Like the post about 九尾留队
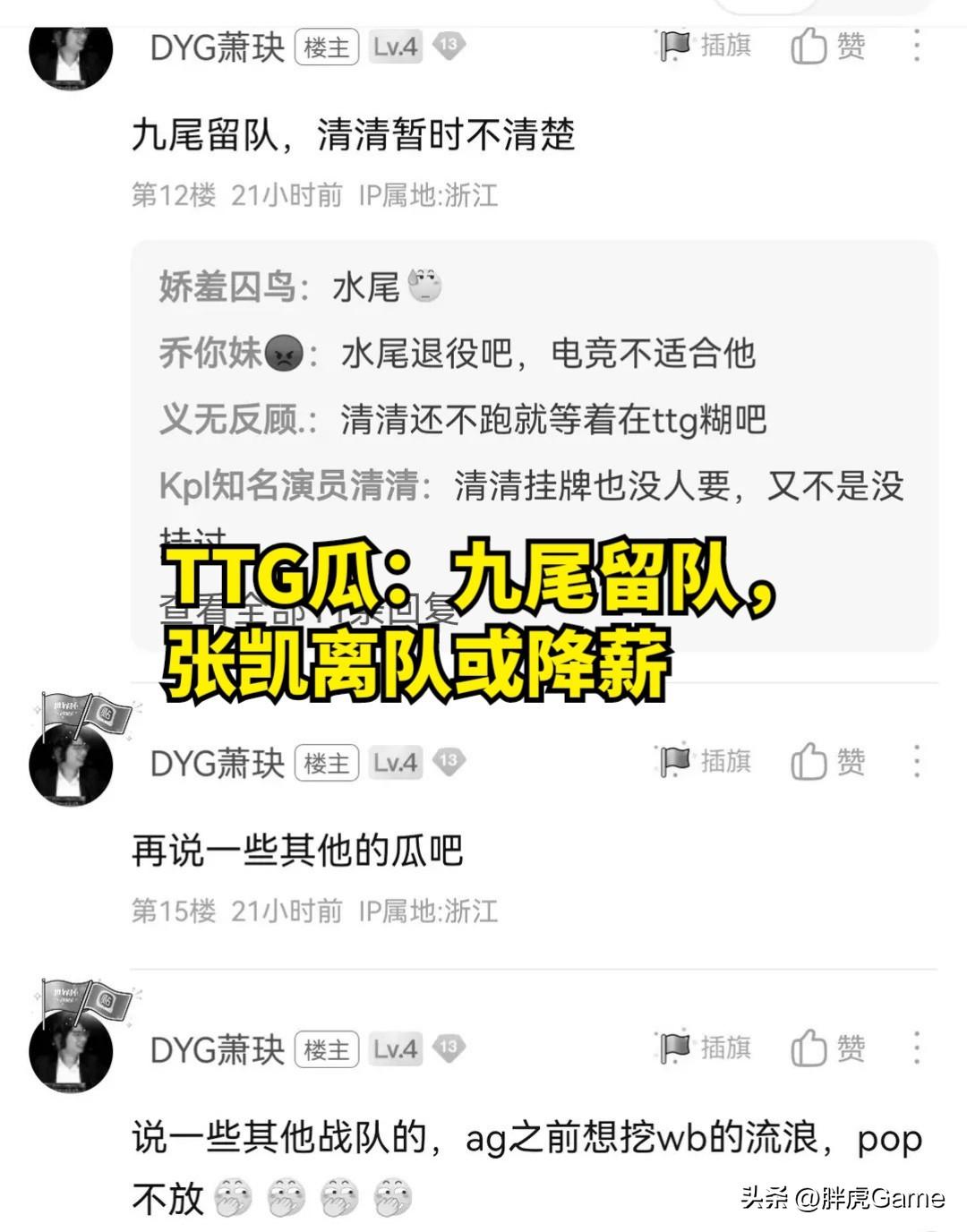 pos(828,46)
